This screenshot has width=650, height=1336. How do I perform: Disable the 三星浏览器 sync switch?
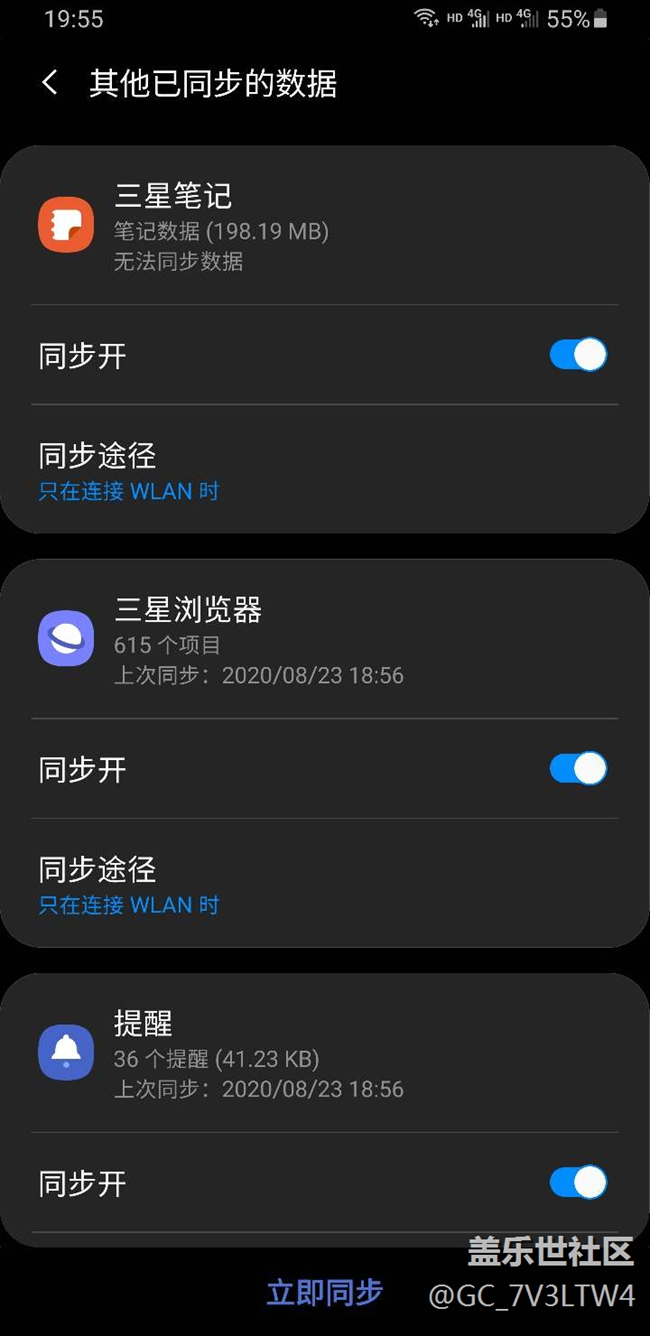click(x=578, y=769)
